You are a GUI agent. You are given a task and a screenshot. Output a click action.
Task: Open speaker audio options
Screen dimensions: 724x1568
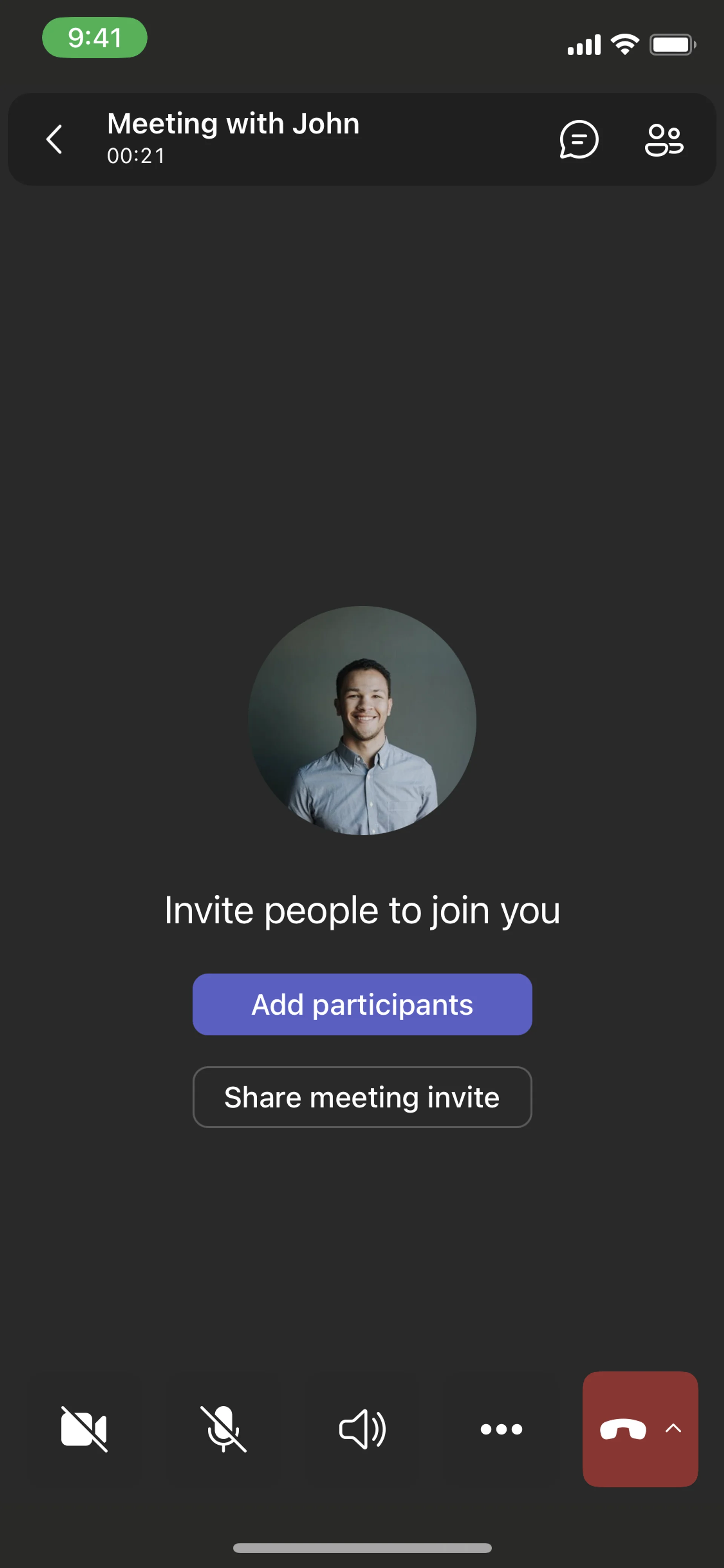point(362,1428)
